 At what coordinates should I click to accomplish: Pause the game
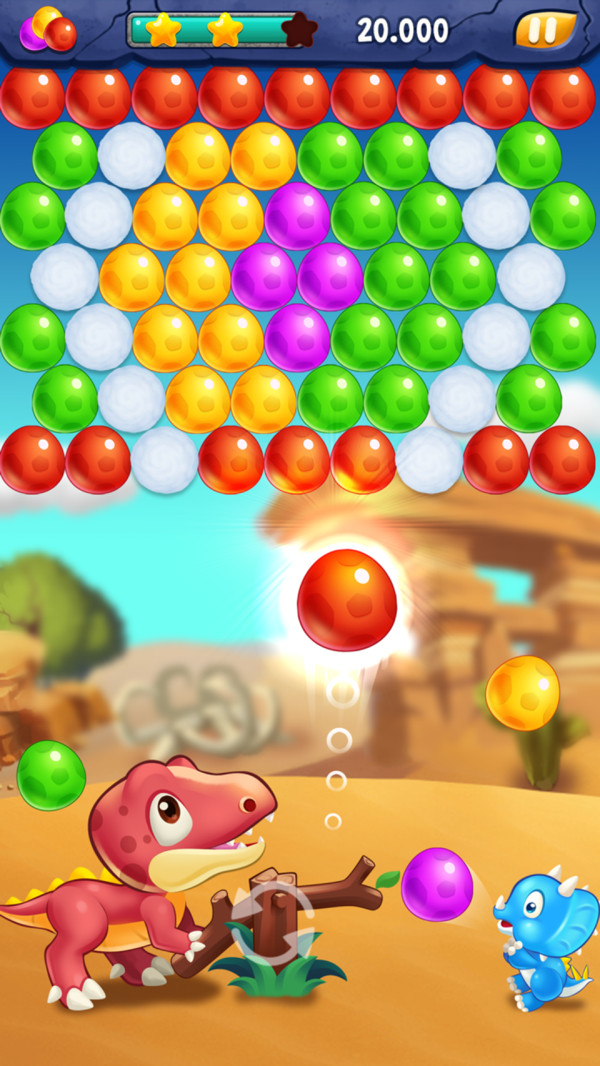coord(545,30)
